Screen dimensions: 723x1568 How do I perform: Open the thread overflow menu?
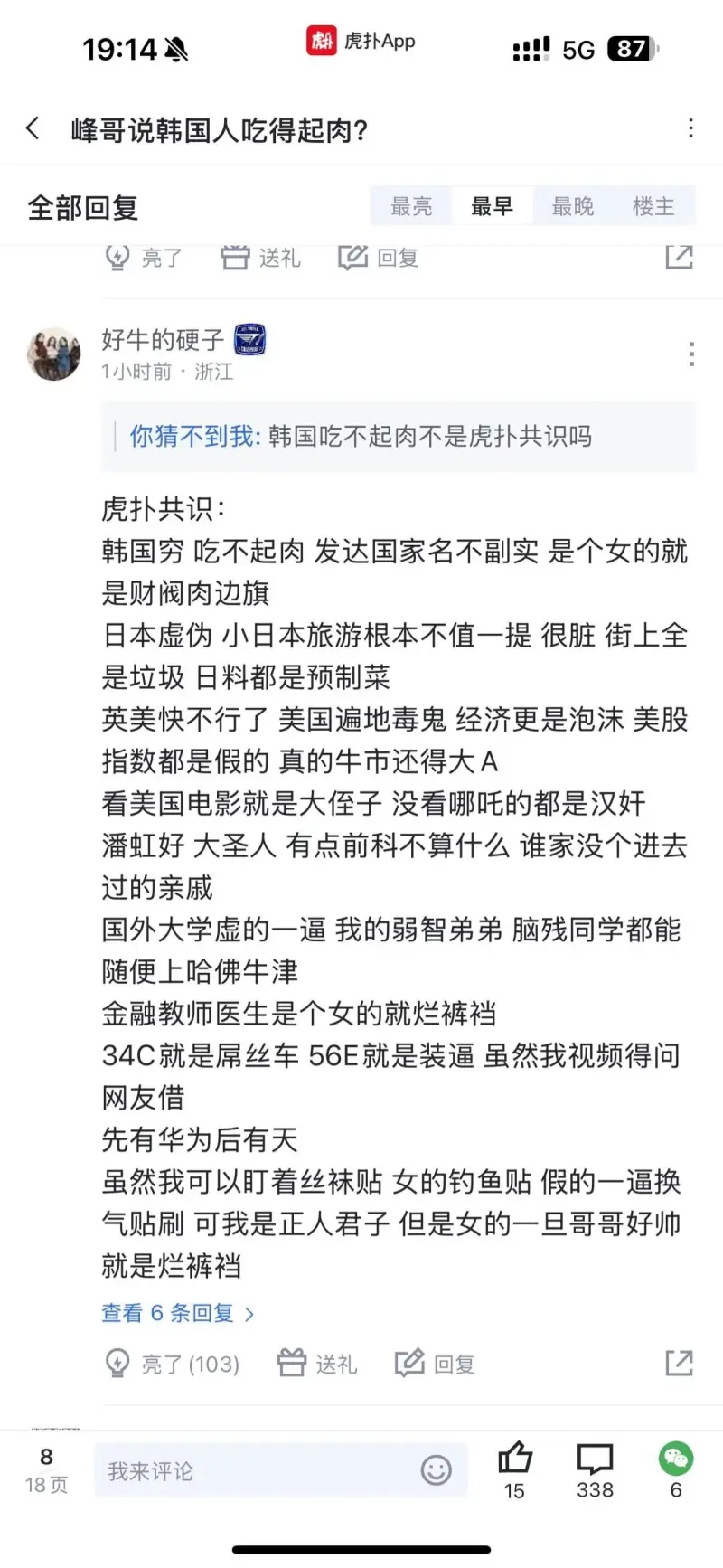tap(690, 128)
